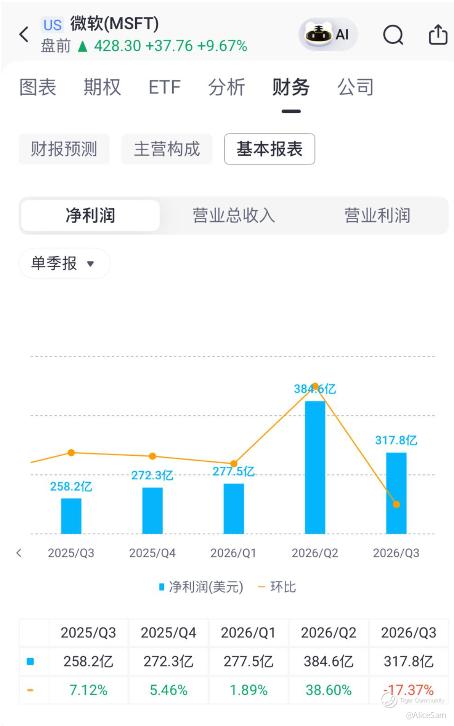Switch to the 图表 tab

pyautogui.click(x=37, y=87)
